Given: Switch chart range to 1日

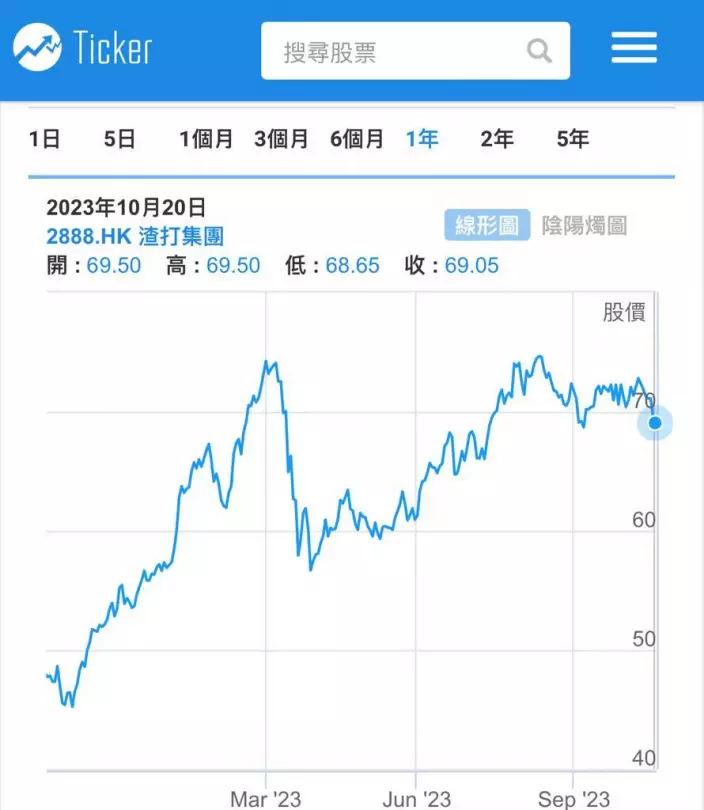Looking at the screenshot, I should pyautogui.click(x=45, y=139).
